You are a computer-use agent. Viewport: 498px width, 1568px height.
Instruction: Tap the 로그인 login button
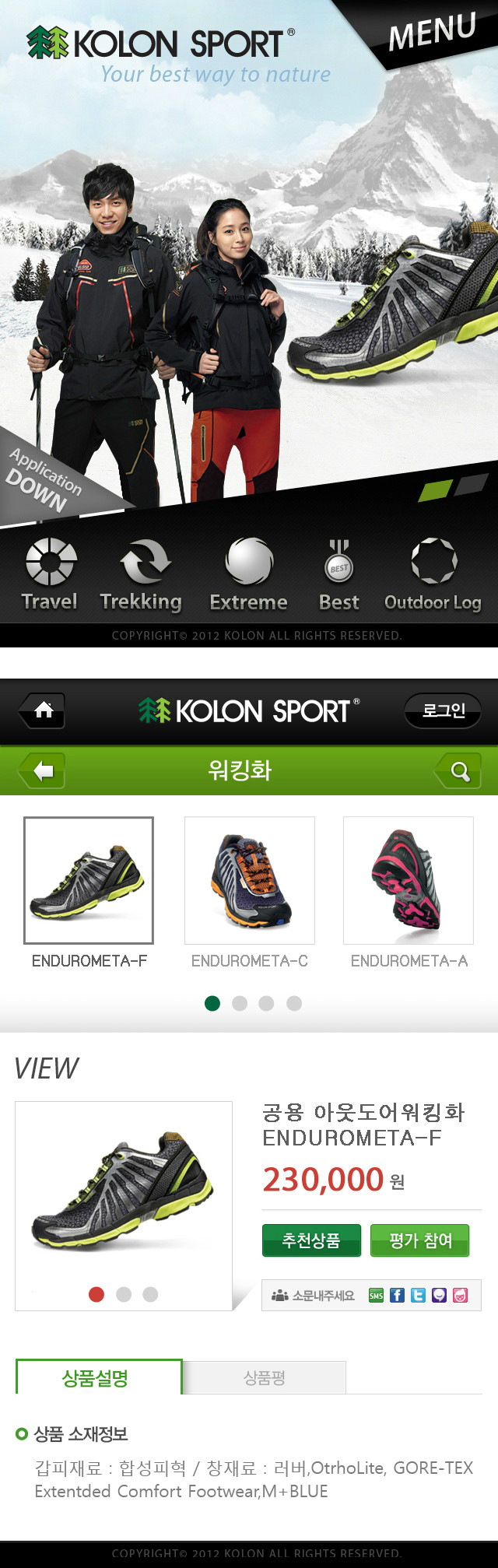[443, 710]
